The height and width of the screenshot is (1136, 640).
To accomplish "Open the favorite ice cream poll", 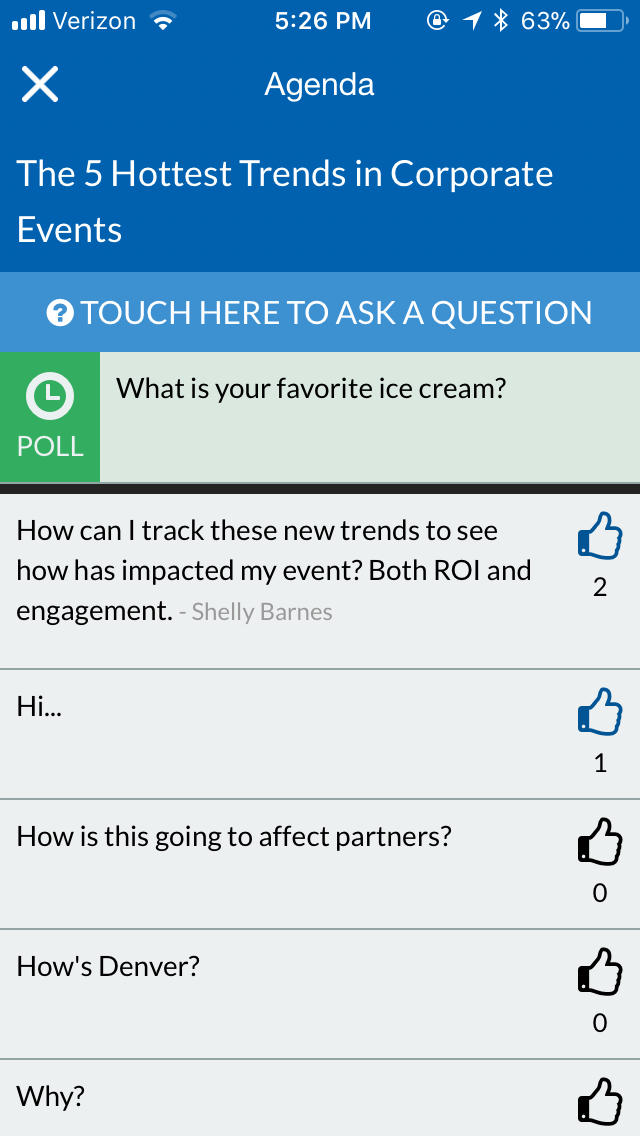I will (x=320, y=416).
